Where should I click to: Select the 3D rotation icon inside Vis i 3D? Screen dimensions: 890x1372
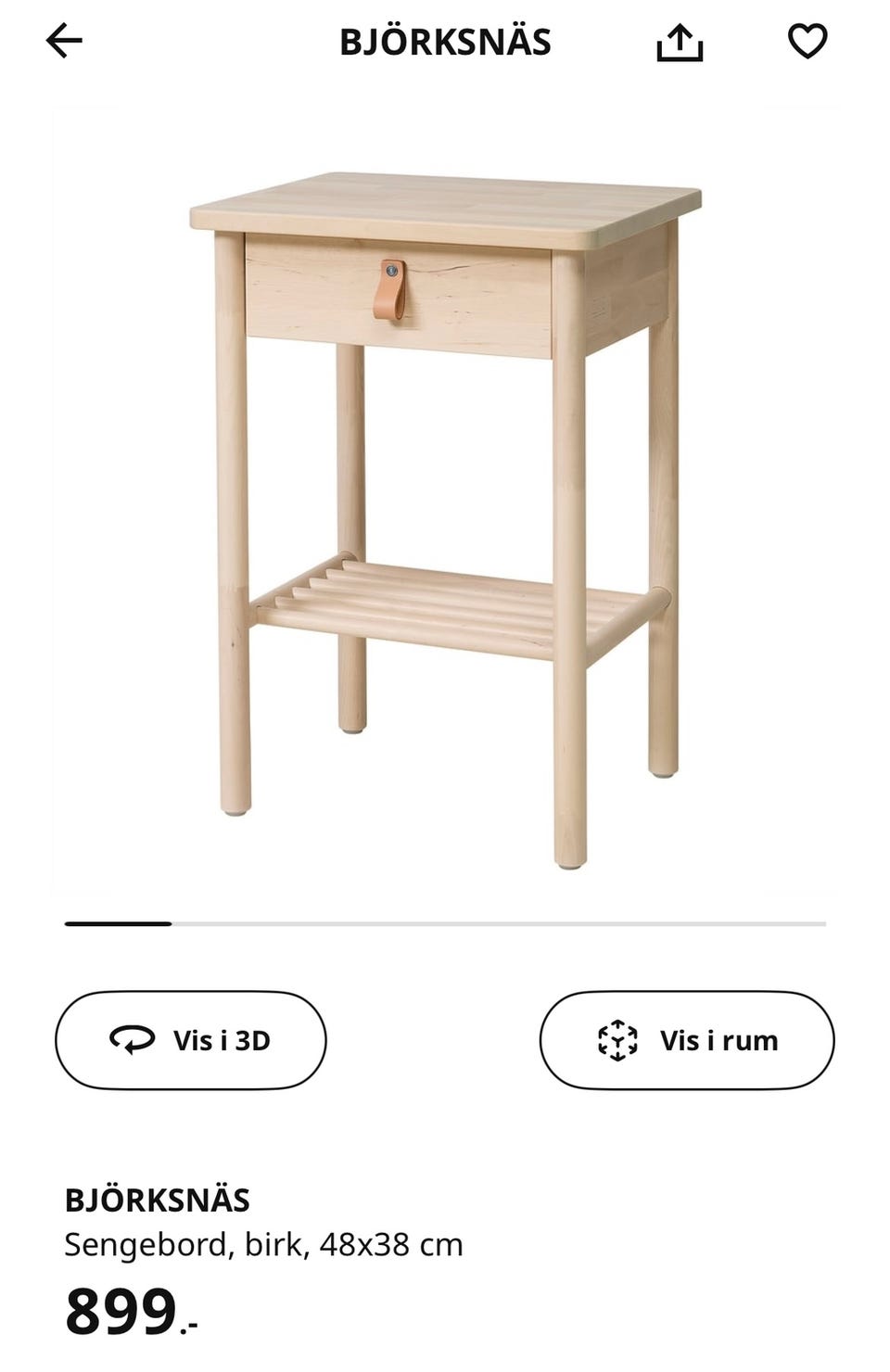pyautogui.click(x=133, y=1040)
